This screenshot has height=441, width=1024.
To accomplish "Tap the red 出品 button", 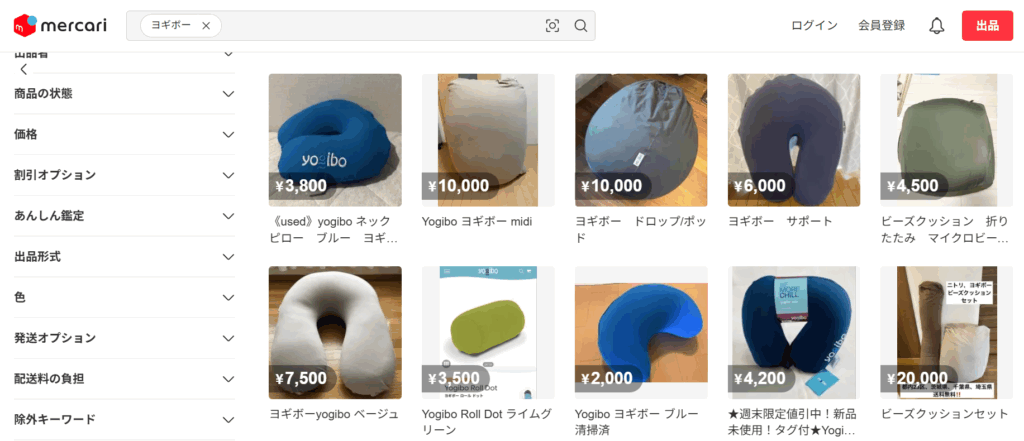I will point(987,26).
